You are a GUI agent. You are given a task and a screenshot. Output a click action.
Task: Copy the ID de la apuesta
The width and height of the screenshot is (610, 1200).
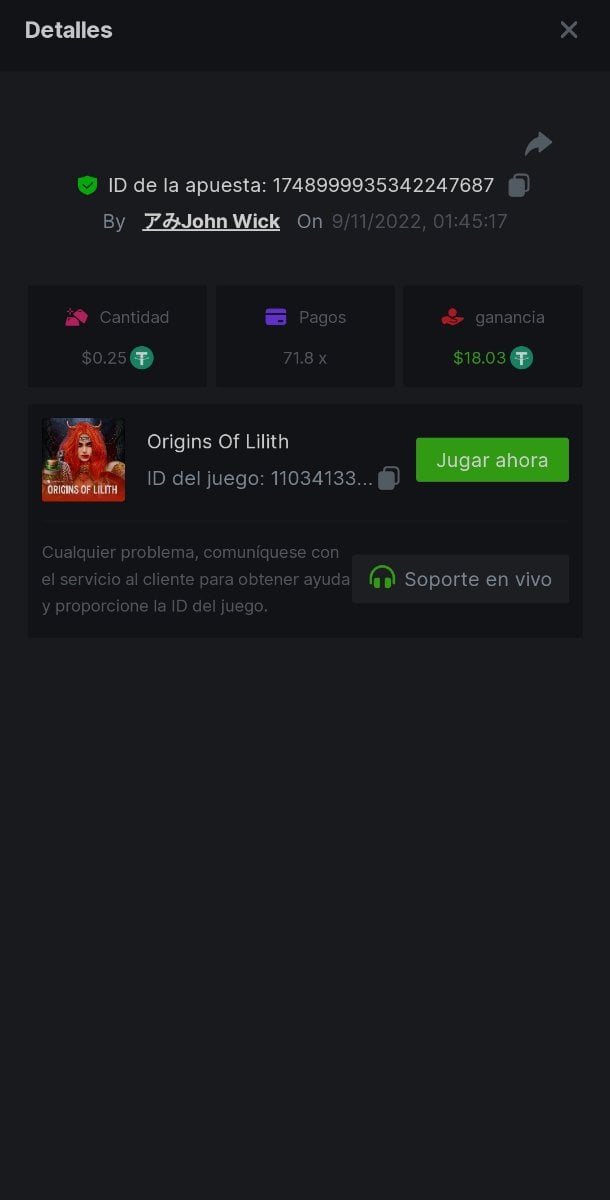pos(519,185)
